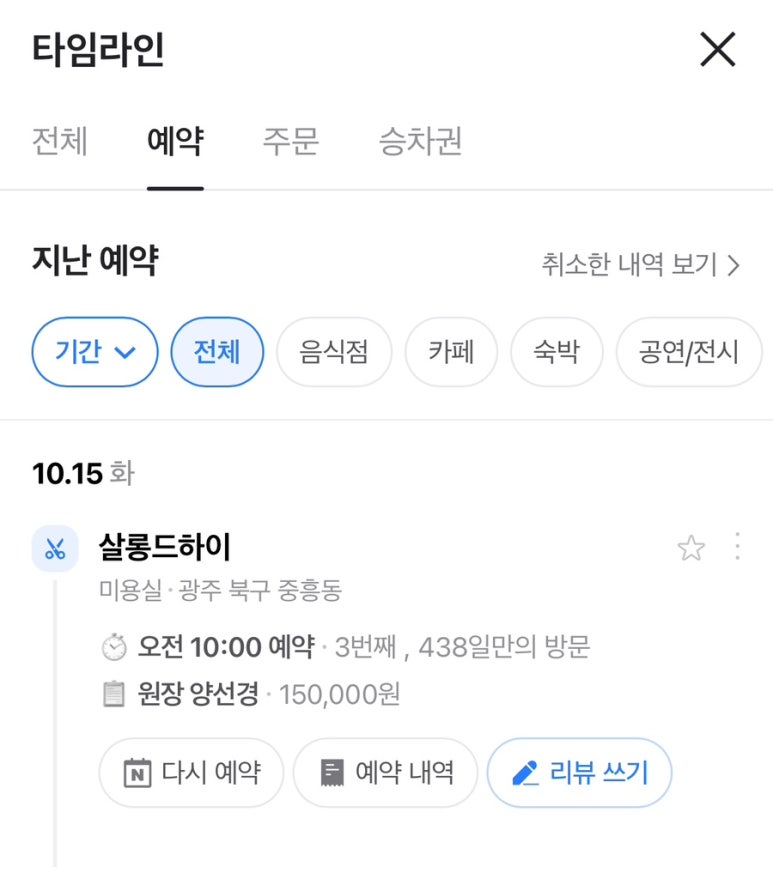Select the 전체 filter chip
773x873 pixels.
pos(217,352)
